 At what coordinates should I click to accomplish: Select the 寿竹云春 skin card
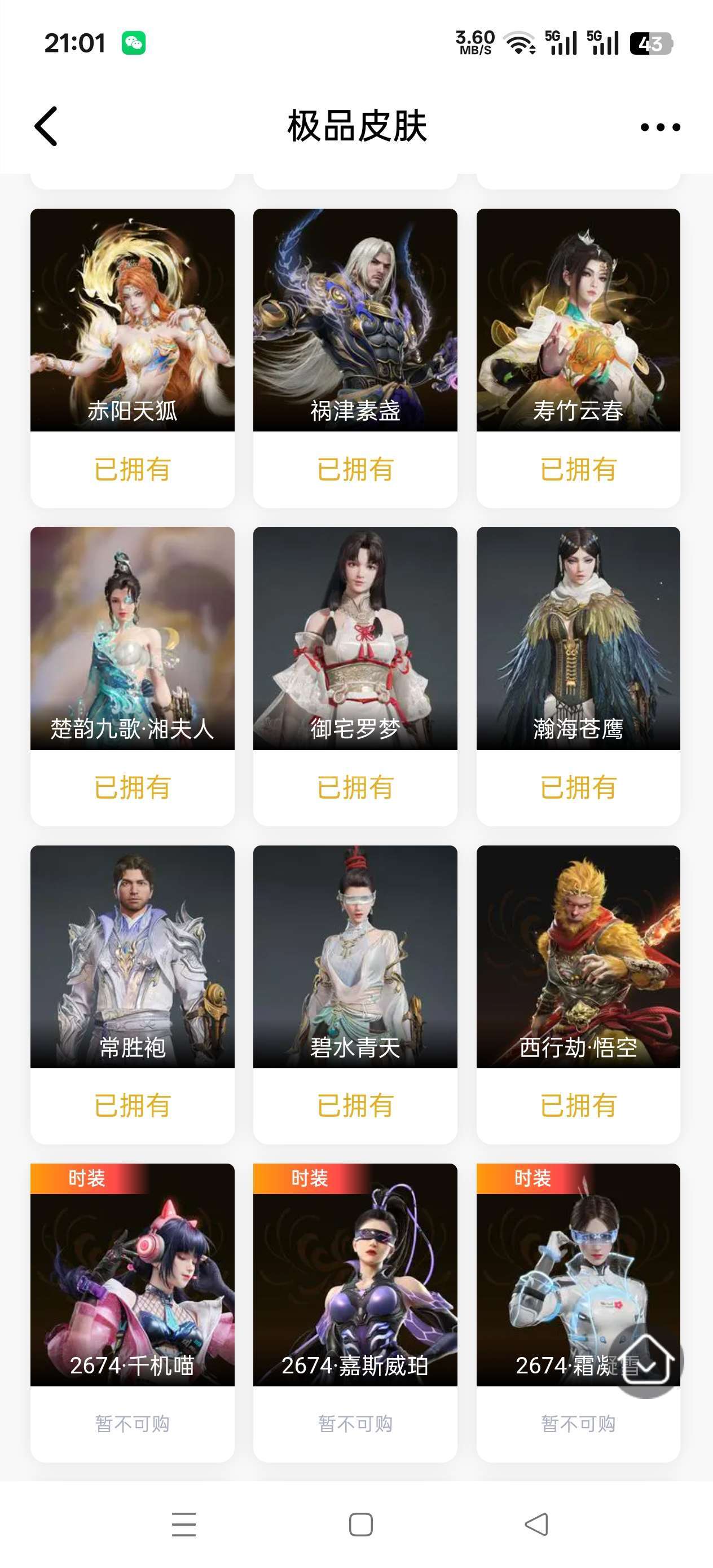tap(578, 358)
